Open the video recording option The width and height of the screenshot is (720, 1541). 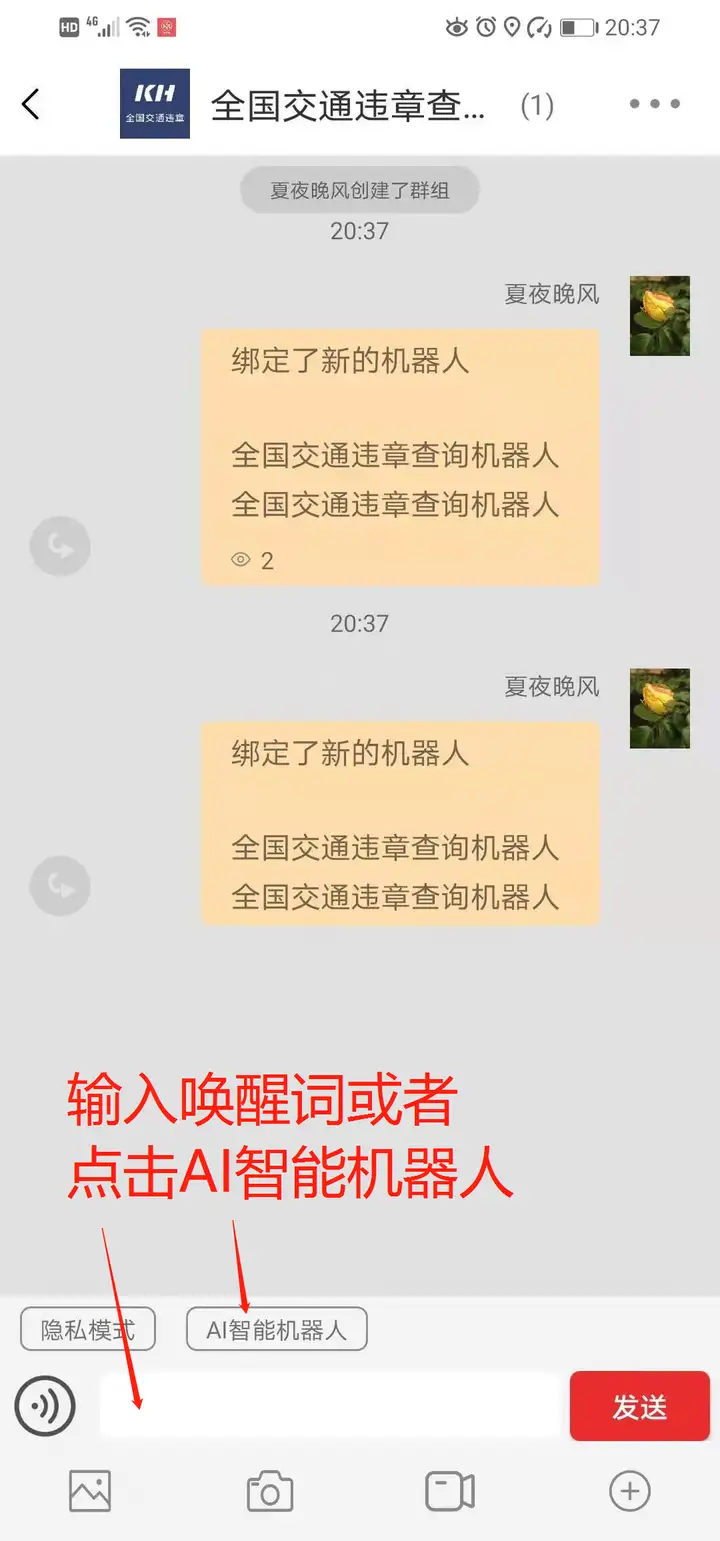pyautogui.click(x=450, y=1491)
